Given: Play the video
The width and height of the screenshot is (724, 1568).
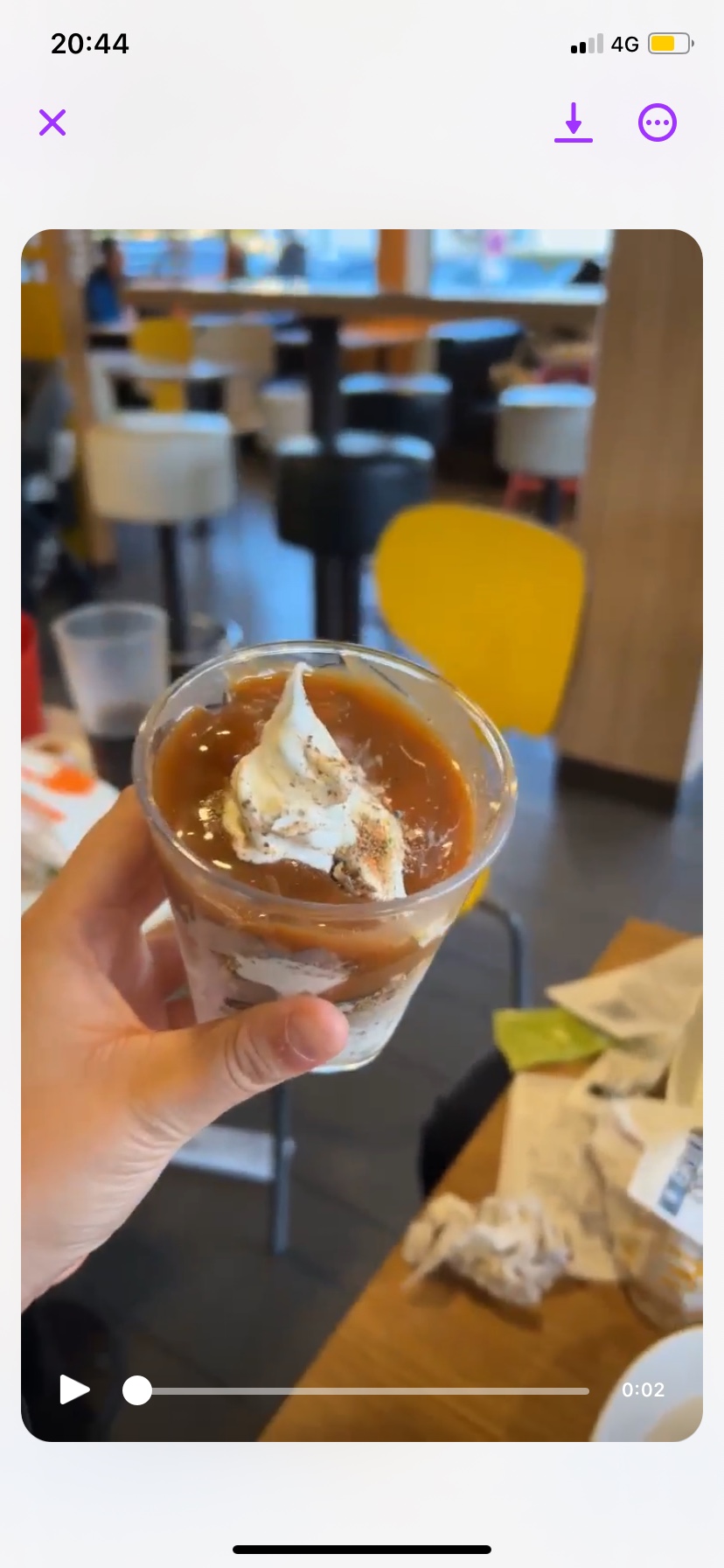Looking at the screenshot, I should (x=74, y=1389).
